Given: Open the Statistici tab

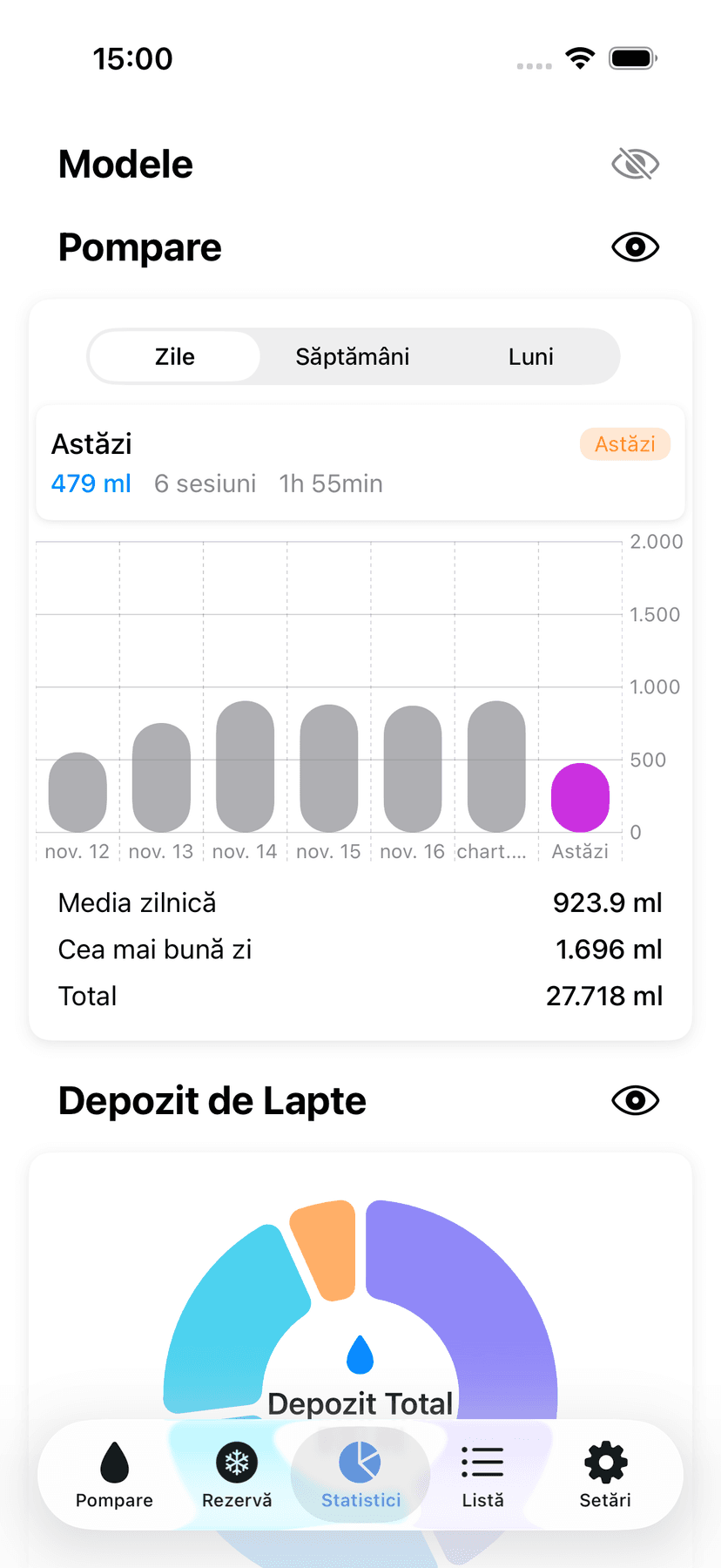Looking at the screenshot, I should [x=360, y=1475].
